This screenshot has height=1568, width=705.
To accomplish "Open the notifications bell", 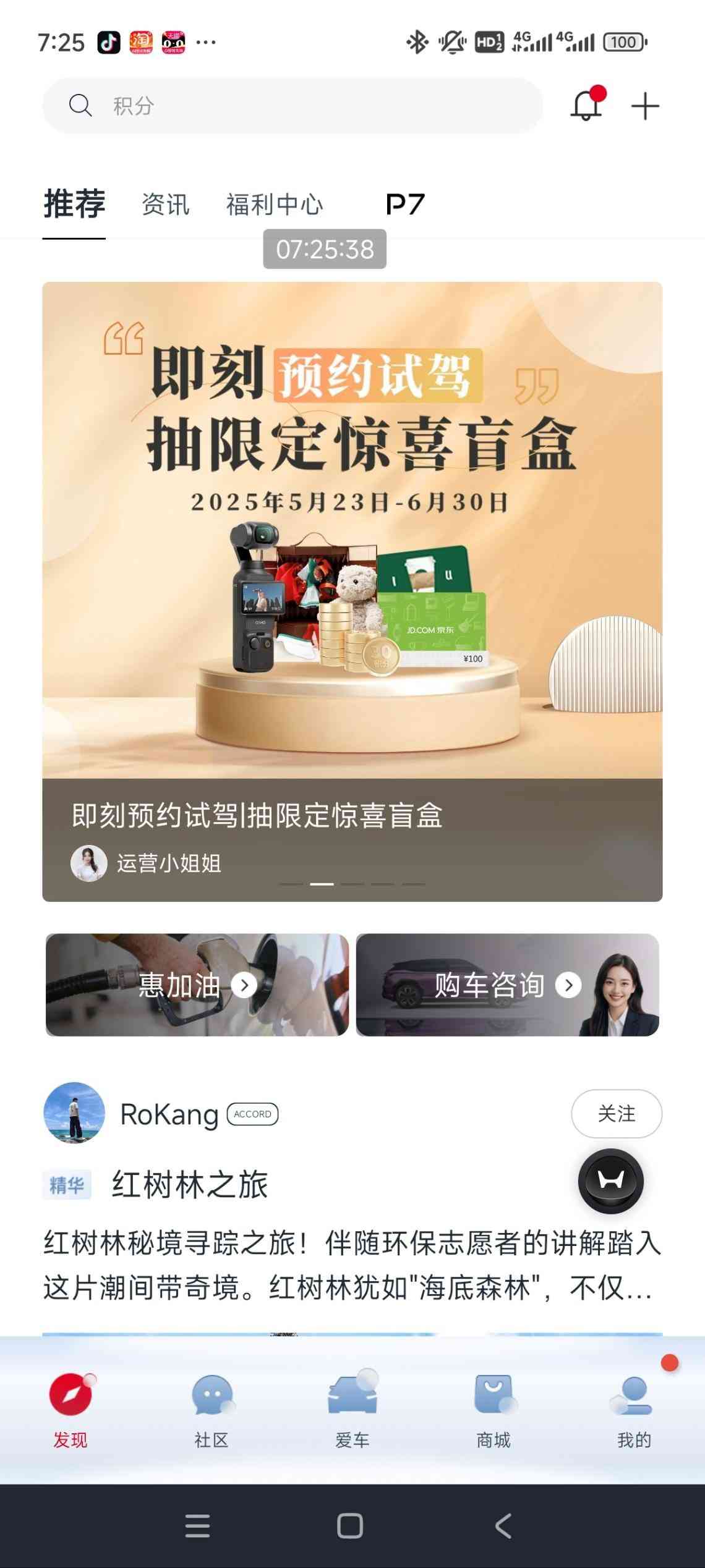I will coord(585,106).
